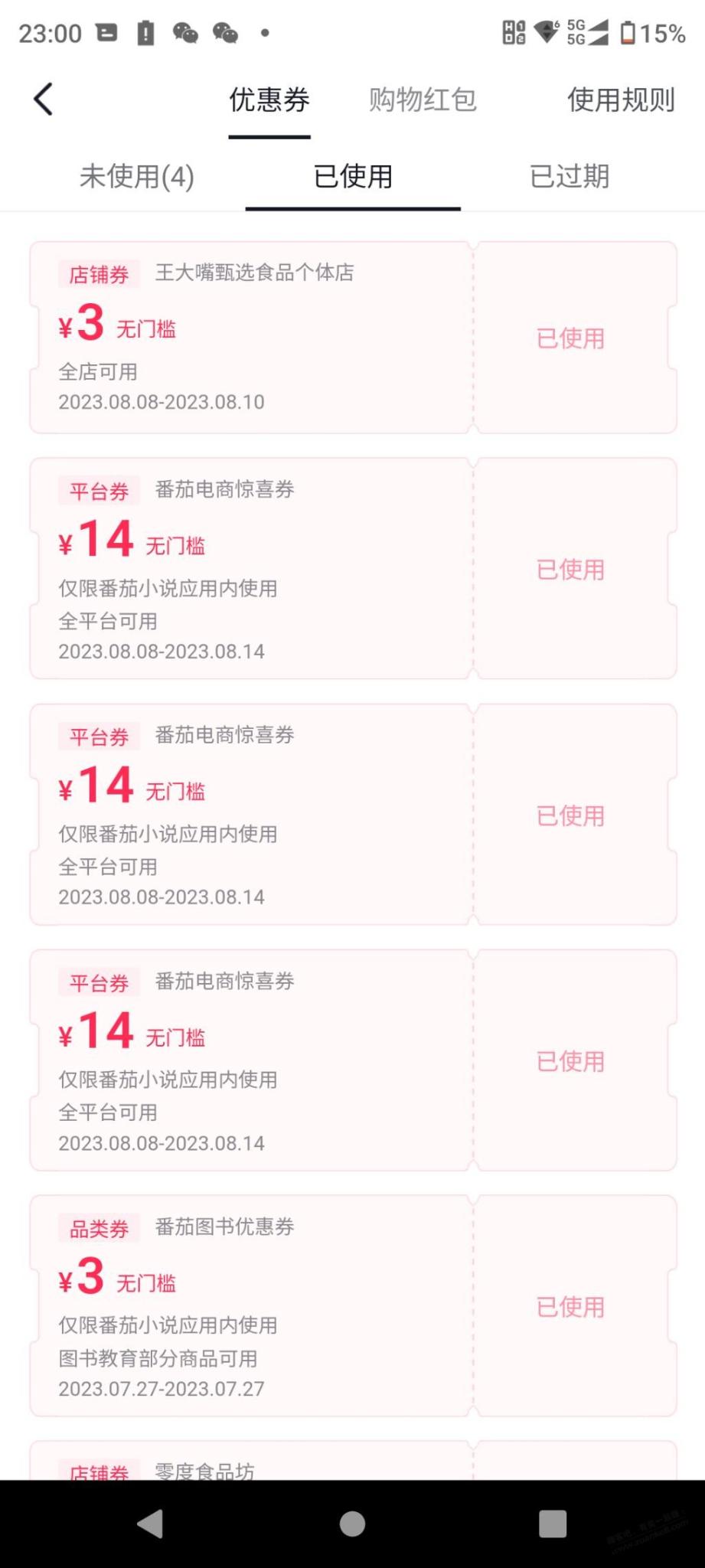Switch to the 购物红包 tab

pyautogui.click(x=423, y=100)
